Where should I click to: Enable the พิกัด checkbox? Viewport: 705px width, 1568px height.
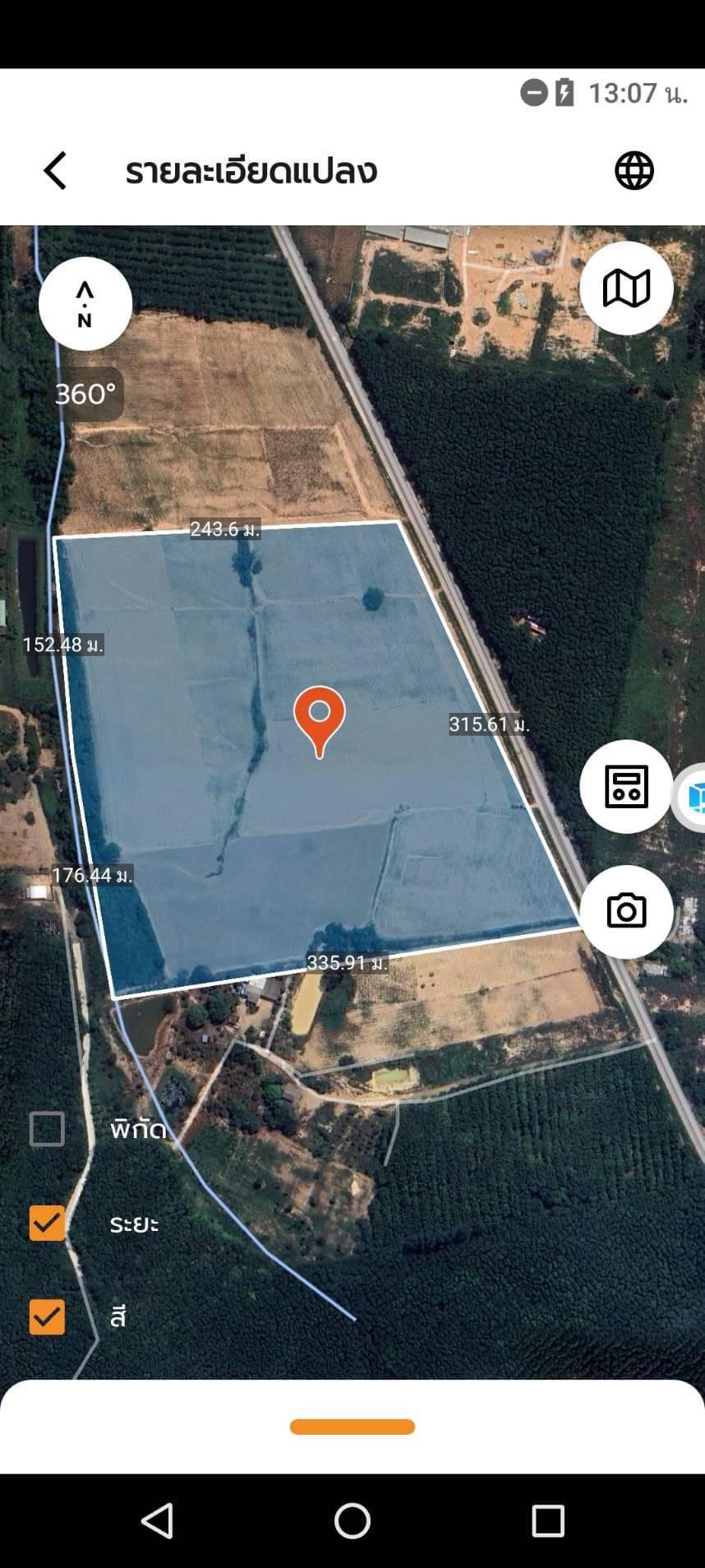pos(47,1129)
